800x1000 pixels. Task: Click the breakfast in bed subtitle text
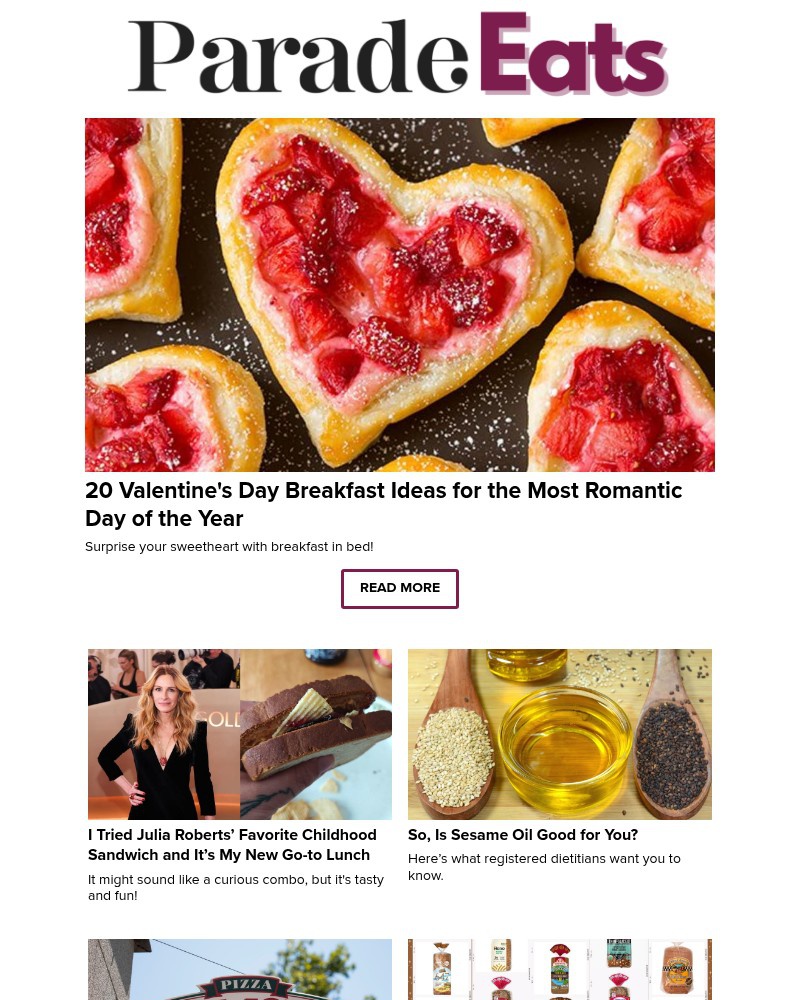click(x=229, y=546)
